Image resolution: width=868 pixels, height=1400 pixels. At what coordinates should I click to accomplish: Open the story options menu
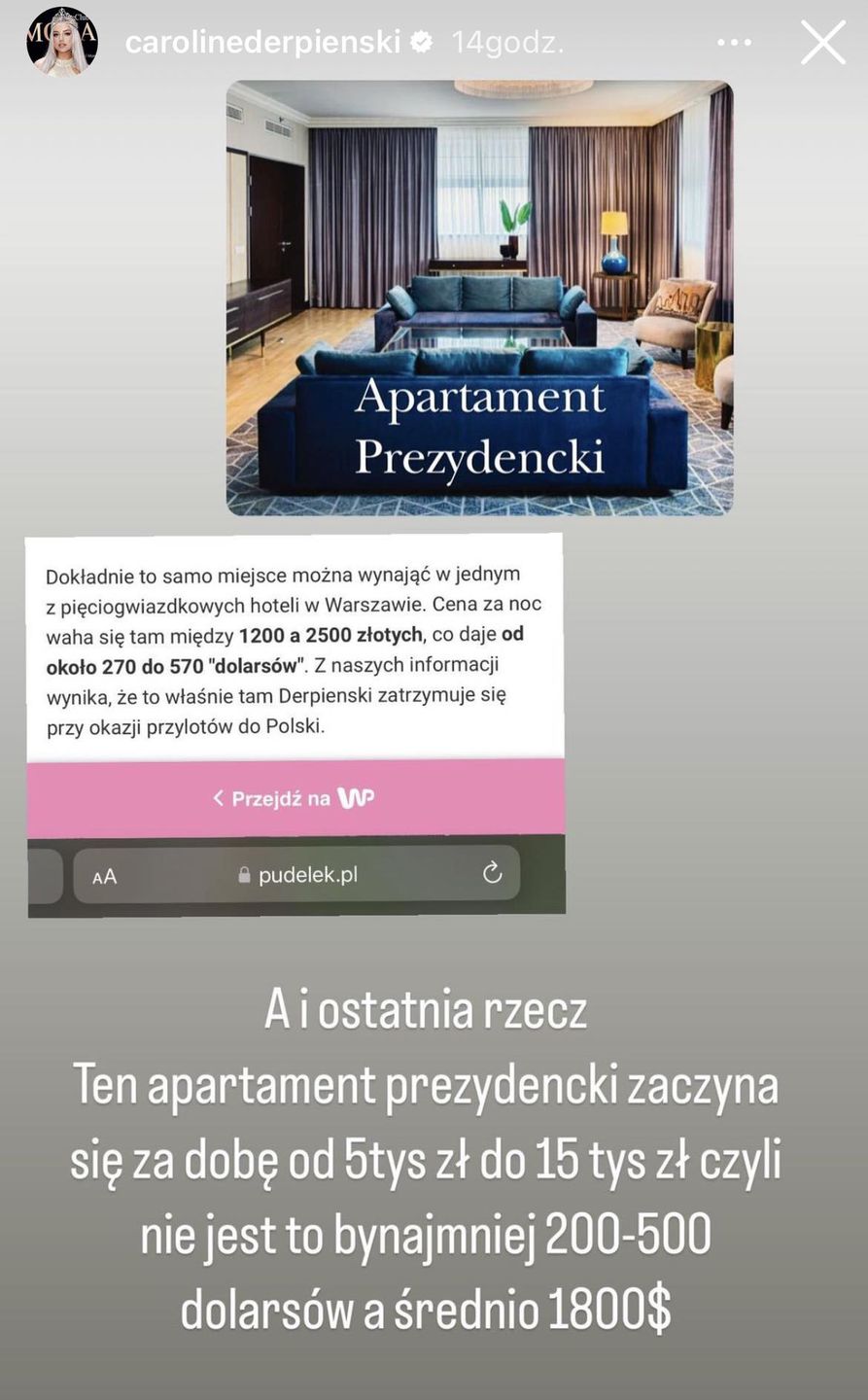click(x=735, y=43)
